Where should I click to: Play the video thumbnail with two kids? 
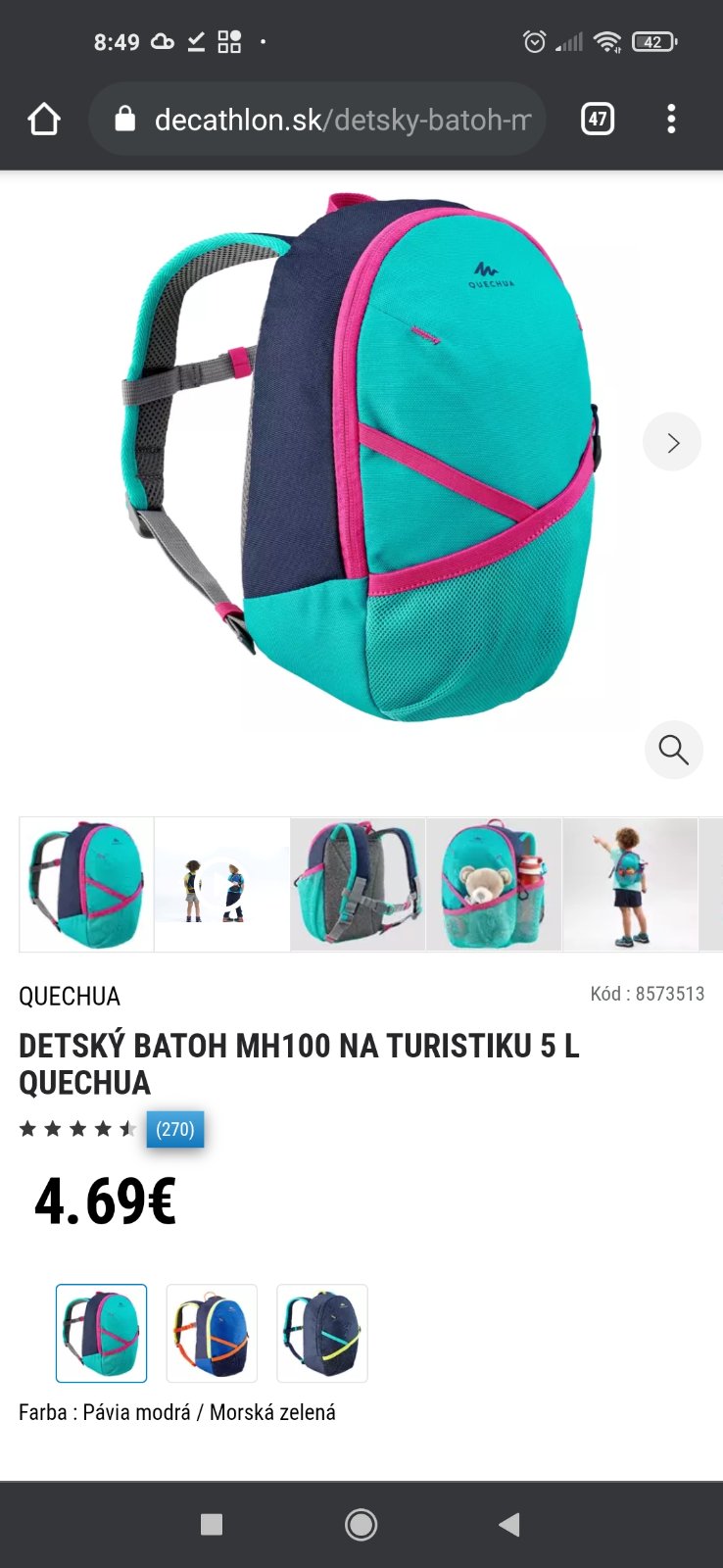(x=222, y=885)
